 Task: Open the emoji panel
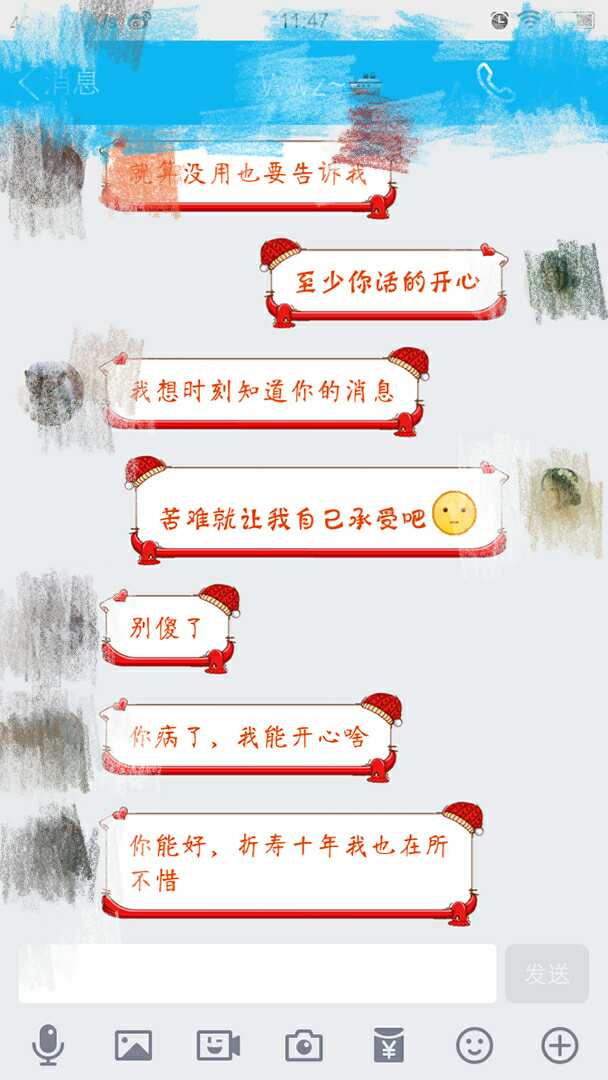click(474, 1045)
